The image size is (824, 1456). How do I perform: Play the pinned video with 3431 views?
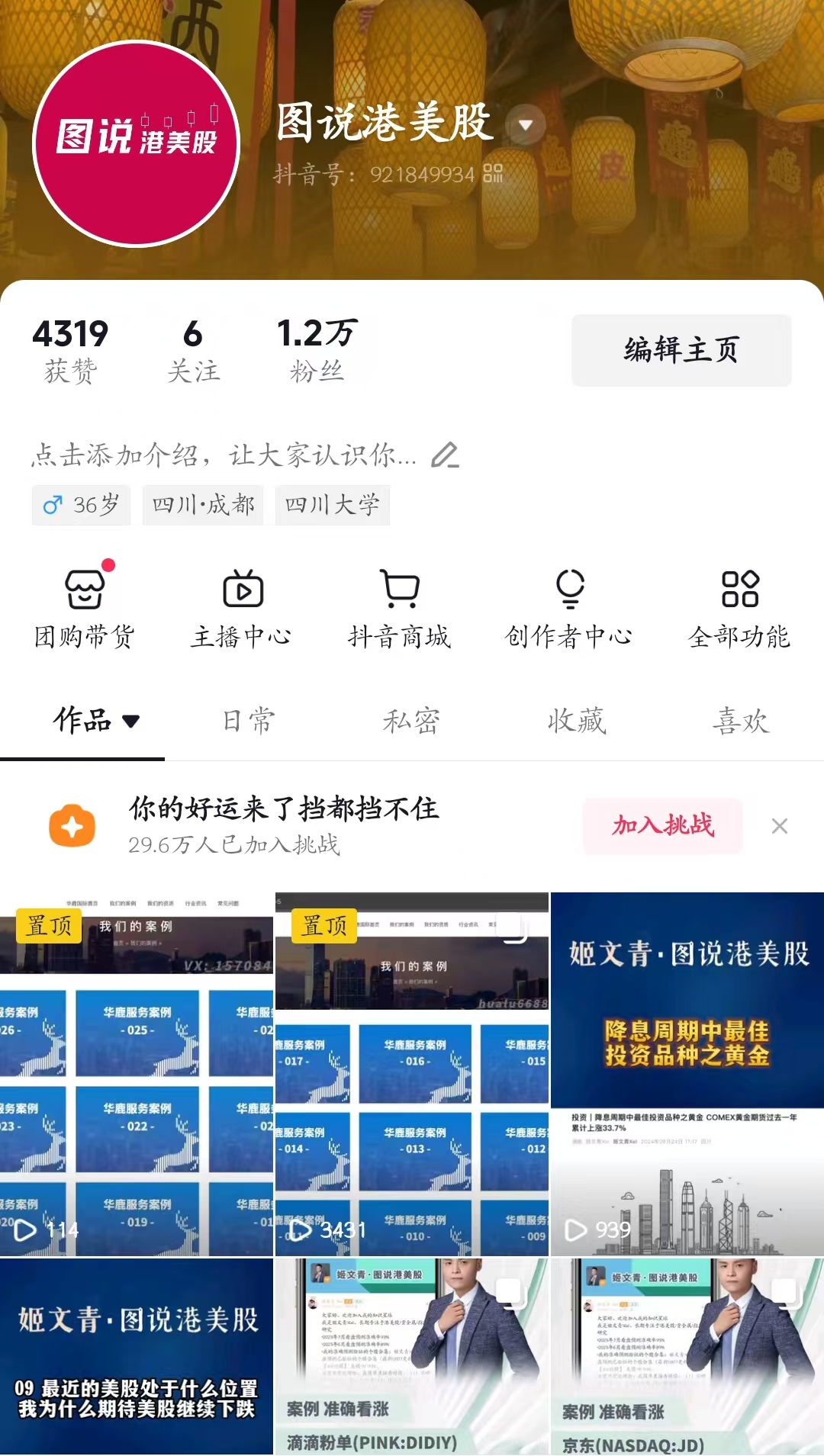pyautogui.click(x=412, y=1073)
